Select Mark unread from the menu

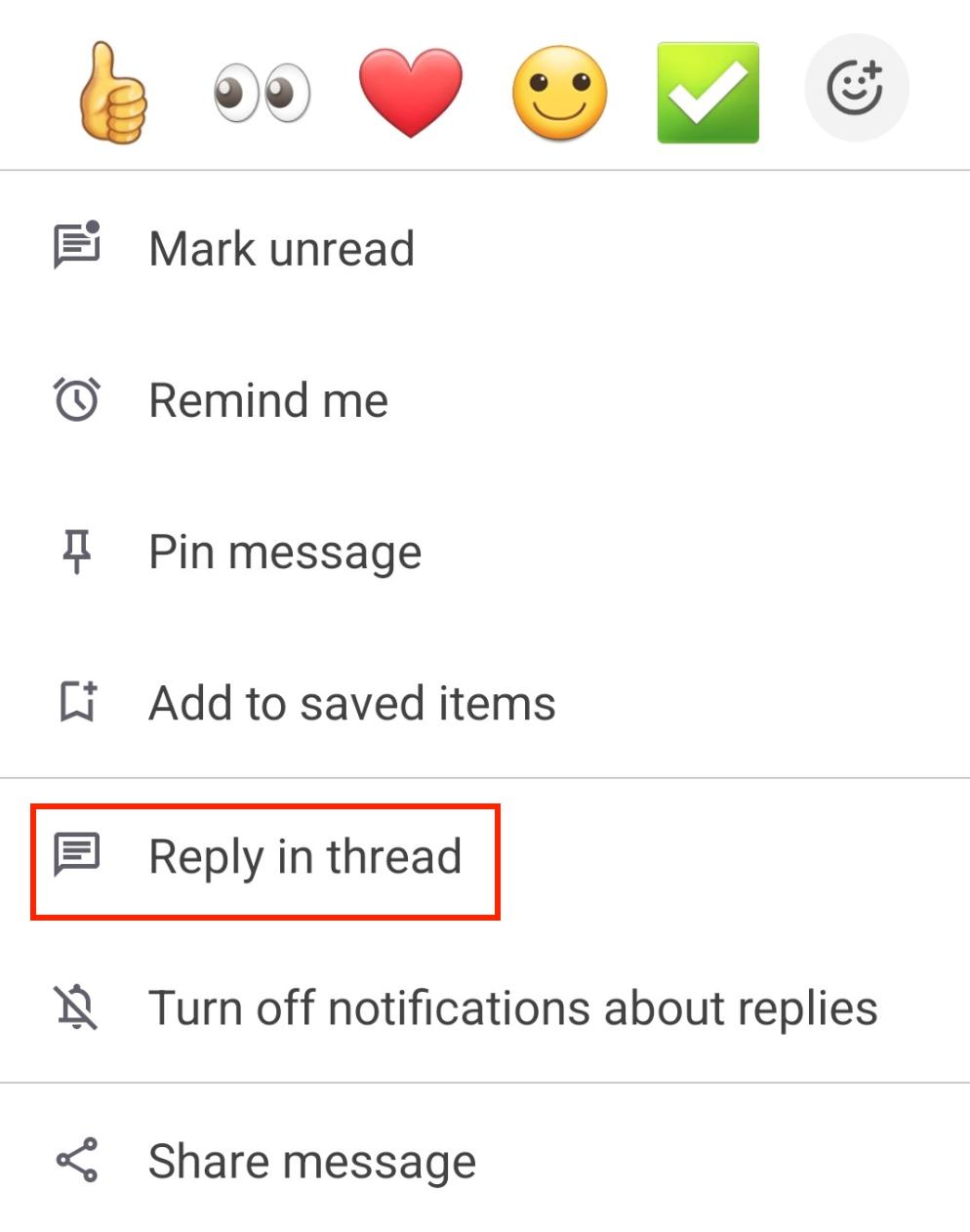[x=281, y=247]
